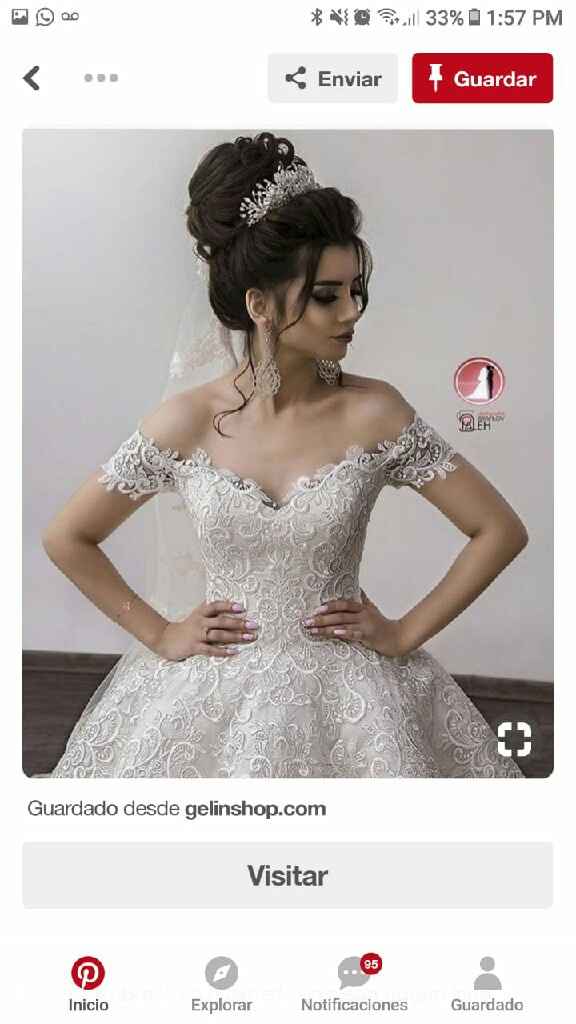576x1024 pixels.
Task: Tap the Enviar share button
Action: [333, 78]
